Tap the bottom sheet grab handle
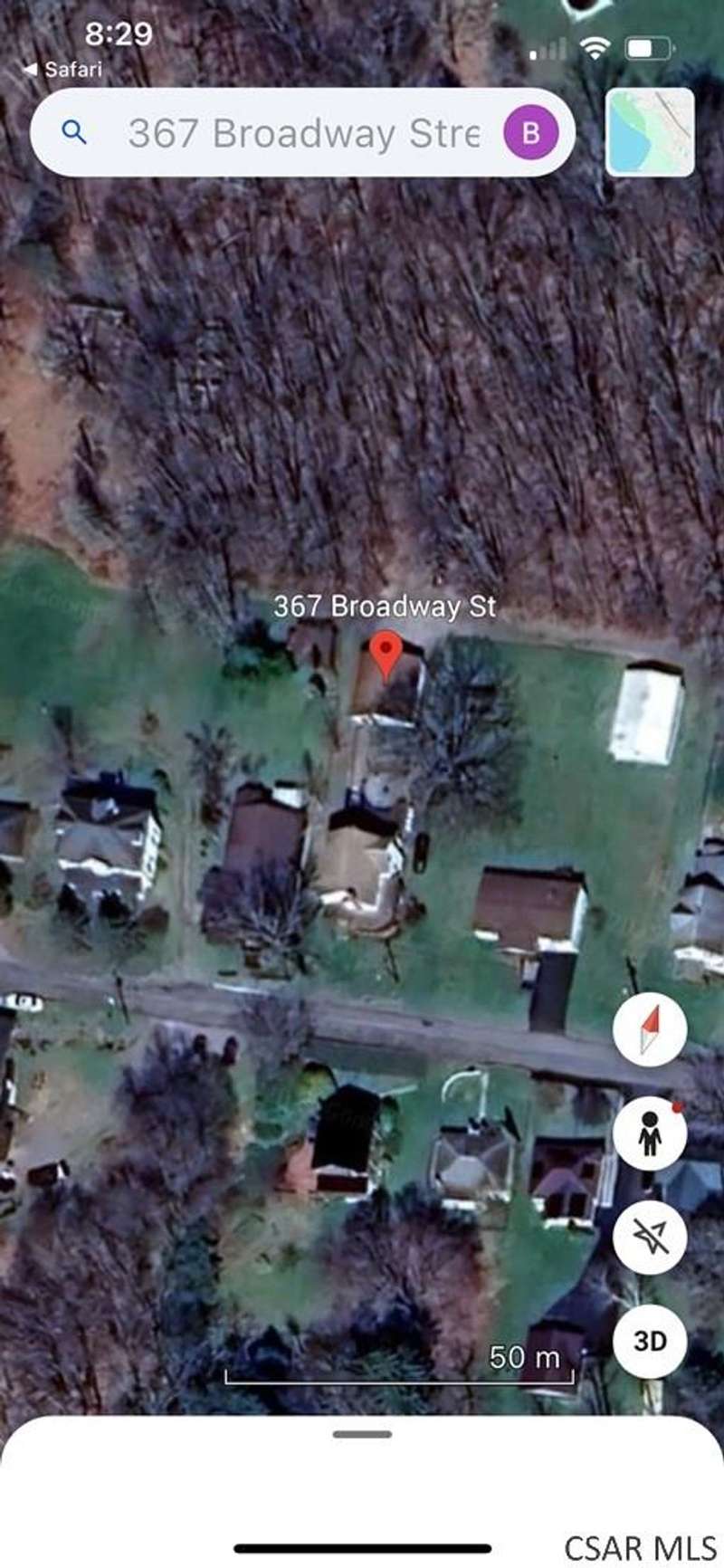This screenshot has width=724, height=1568. click(x=362, y=1434)
